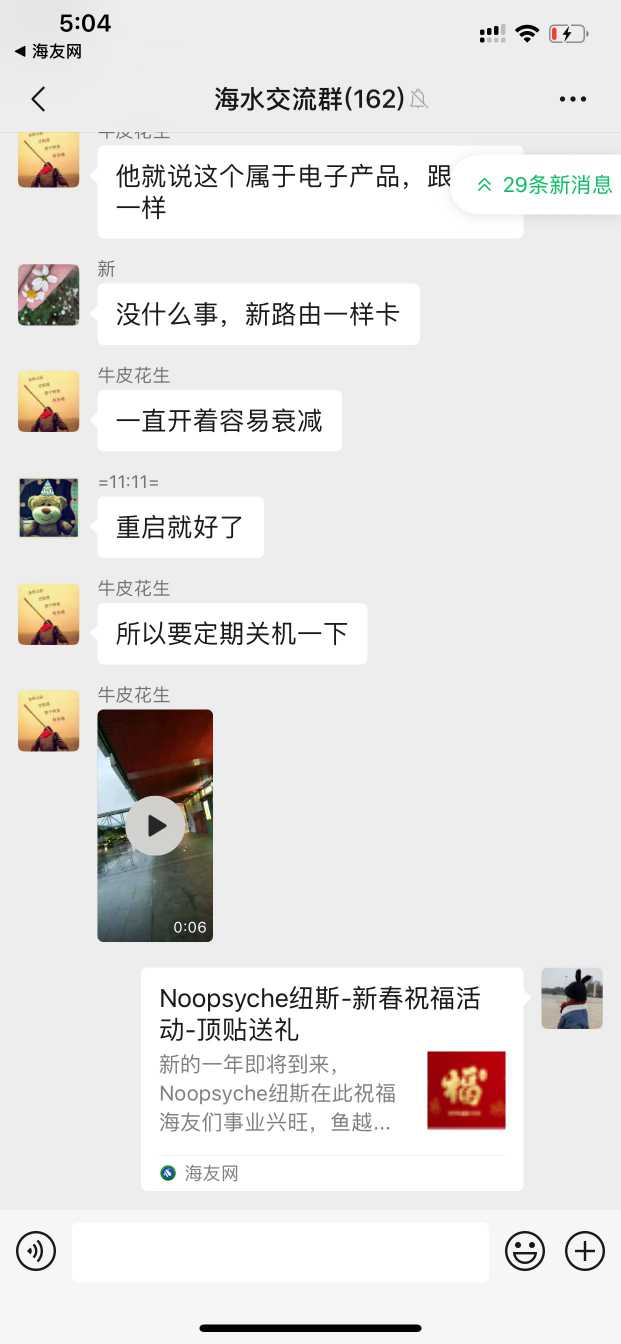View the bear avatar of =11:11=
The height and width of the screenshot is (1344, 621).
point(48,508)
